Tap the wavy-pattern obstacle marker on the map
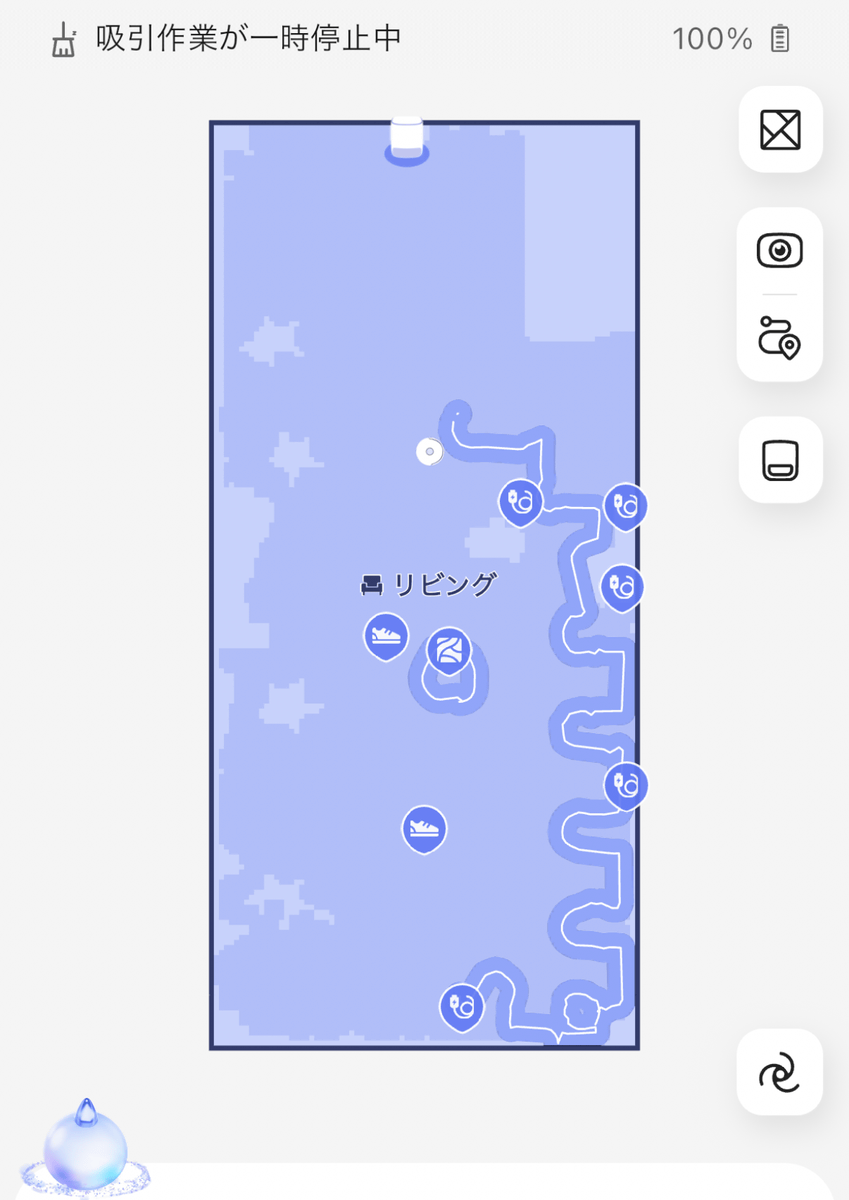This screenshot has width=849, height=1200. coord(449,651)
